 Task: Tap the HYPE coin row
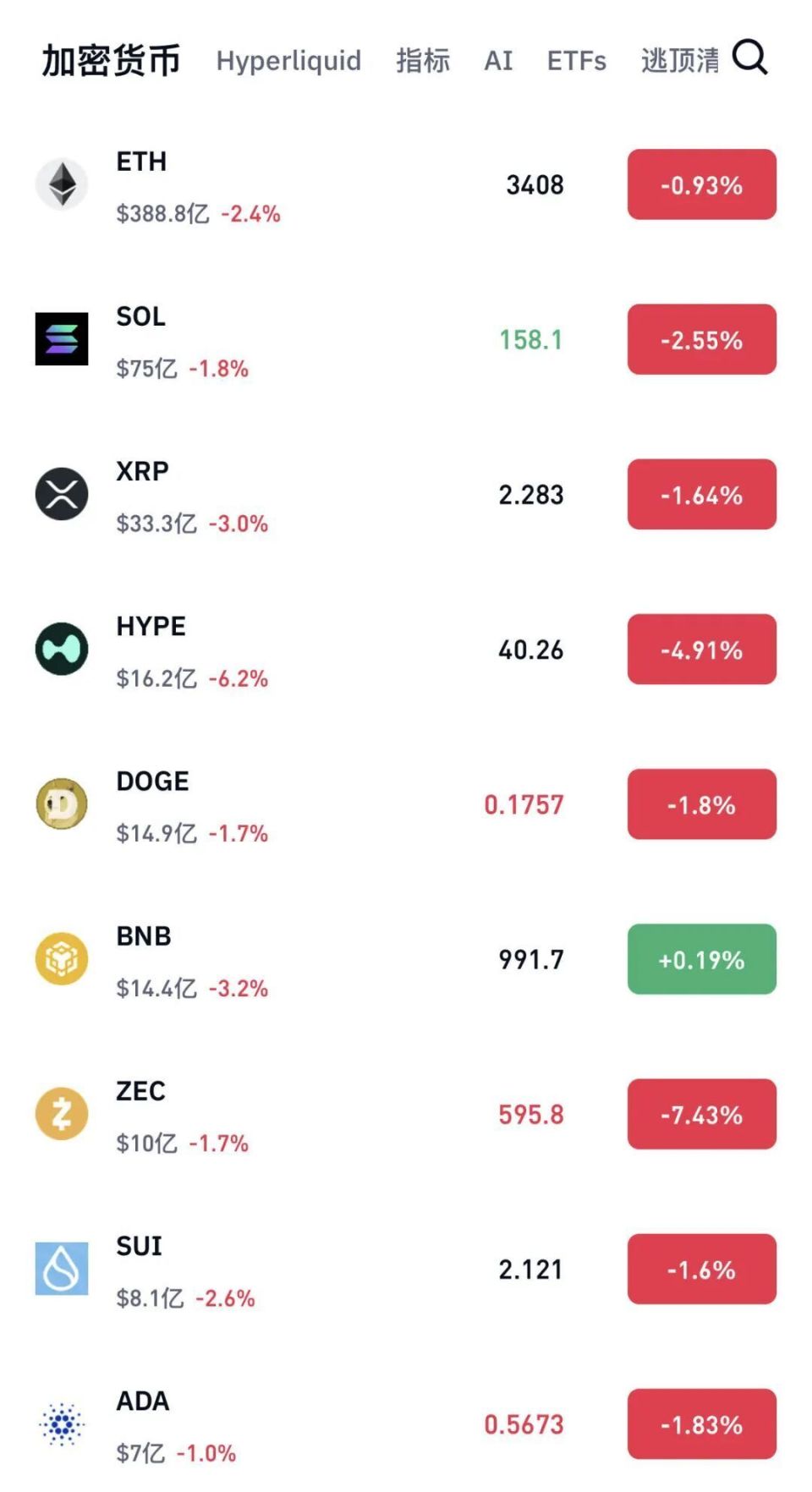tap(338, 650)
